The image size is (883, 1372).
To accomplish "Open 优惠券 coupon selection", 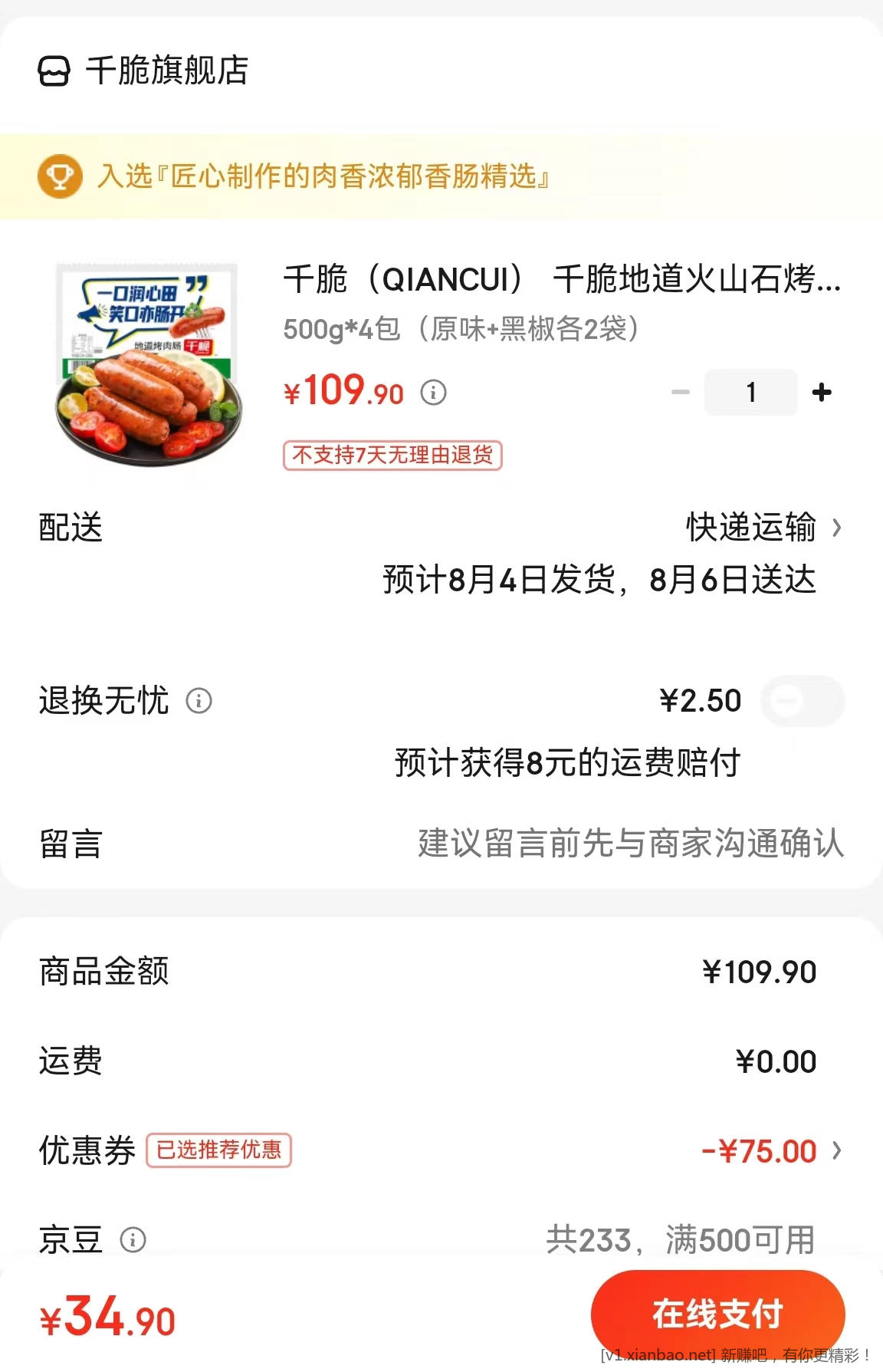I will pos(770,1151).
